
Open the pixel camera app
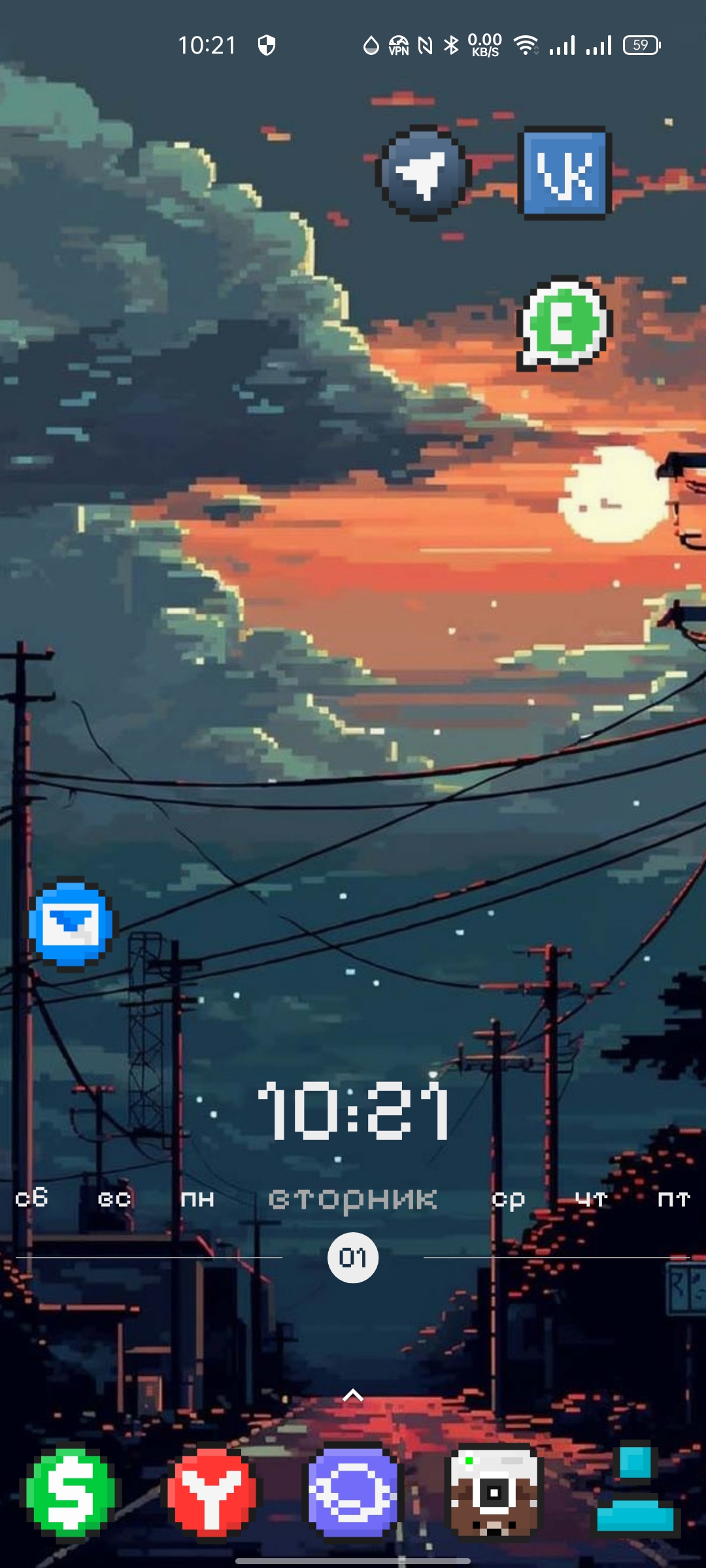click(494, 1492)
